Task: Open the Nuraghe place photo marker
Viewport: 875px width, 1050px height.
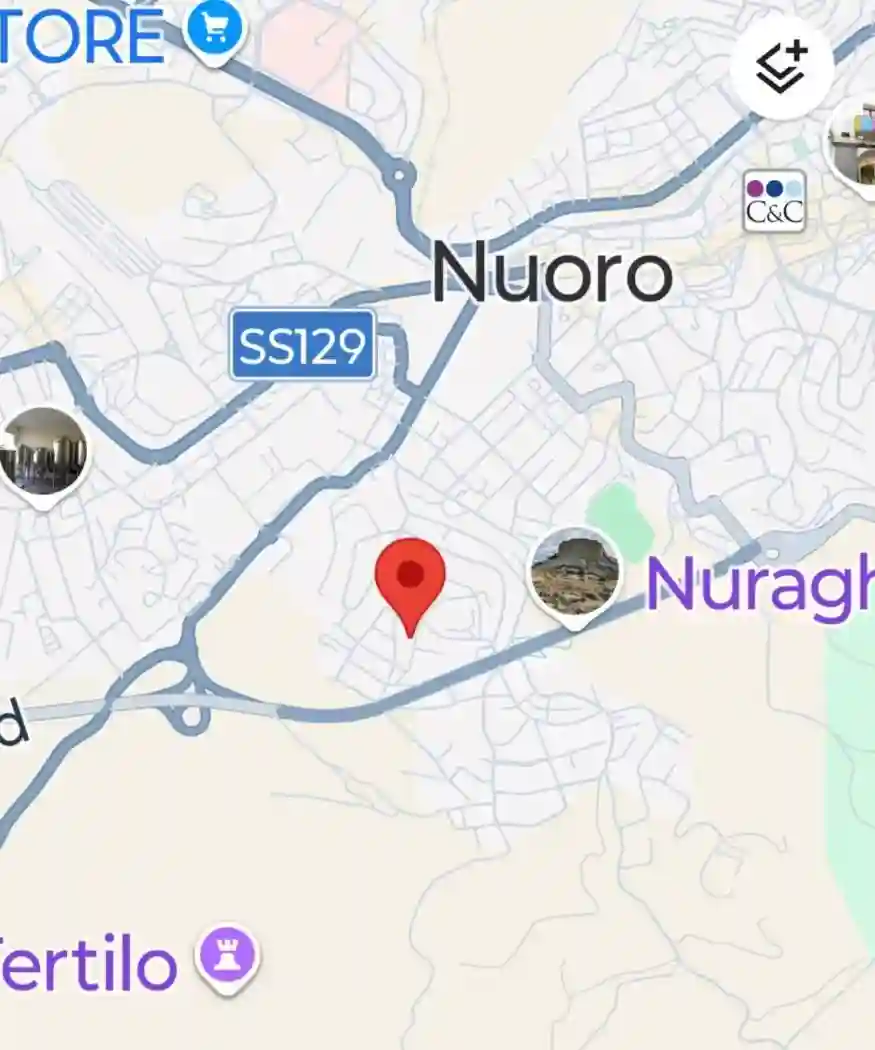Action: pyautogui.click(x=574, y=574)
